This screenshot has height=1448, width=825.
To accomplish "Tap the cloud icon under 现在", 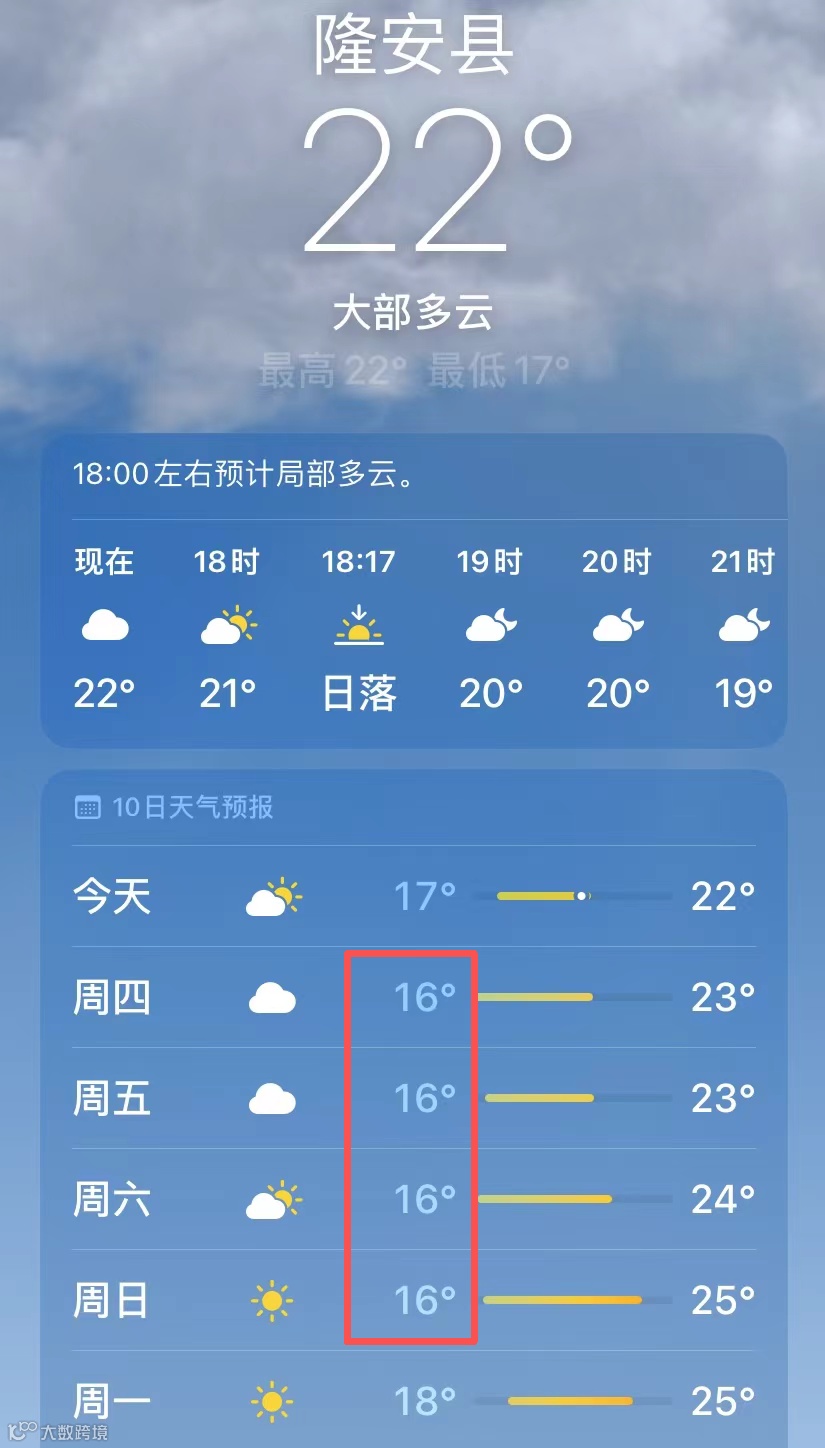I will (x=105, y=623).
